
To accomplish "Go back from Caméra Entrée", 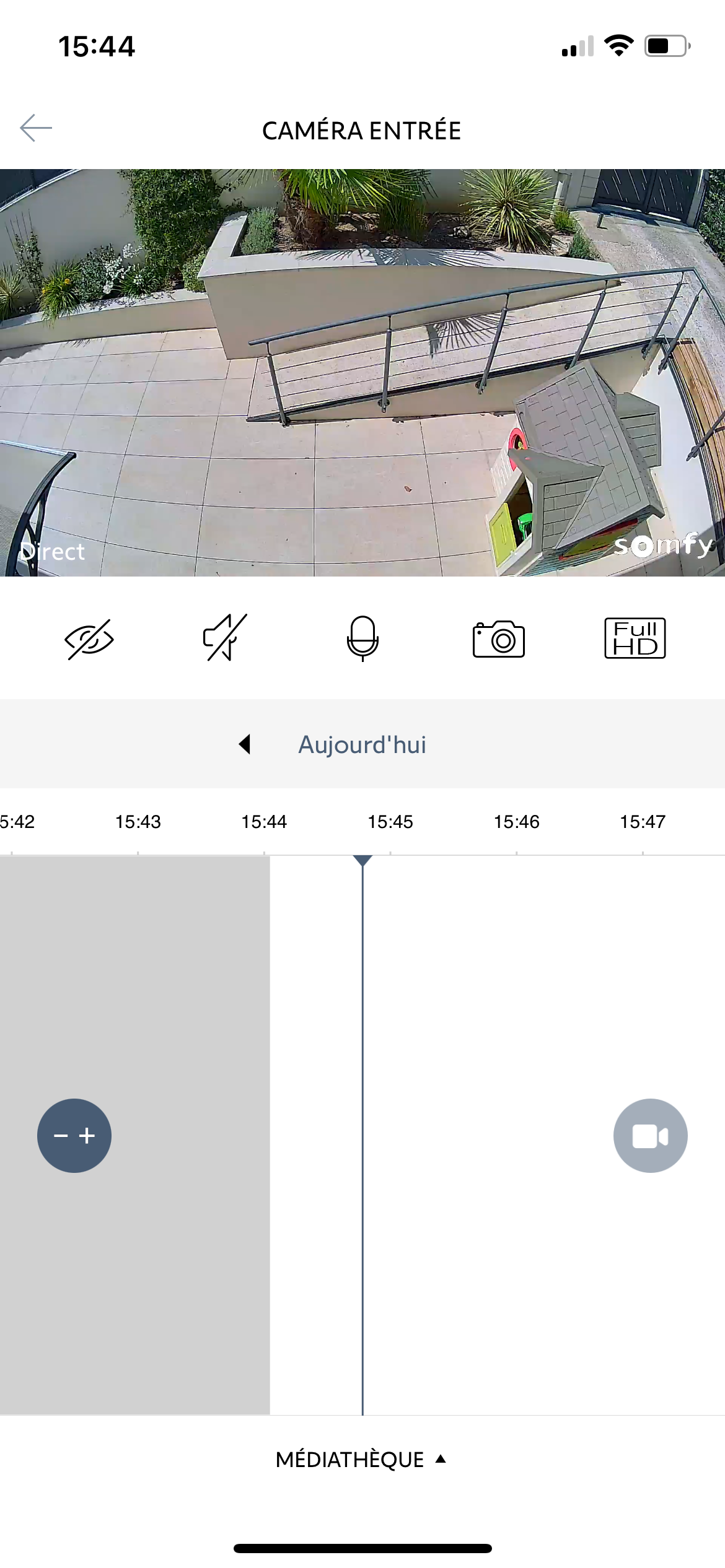I will click(x=36, y=128).
